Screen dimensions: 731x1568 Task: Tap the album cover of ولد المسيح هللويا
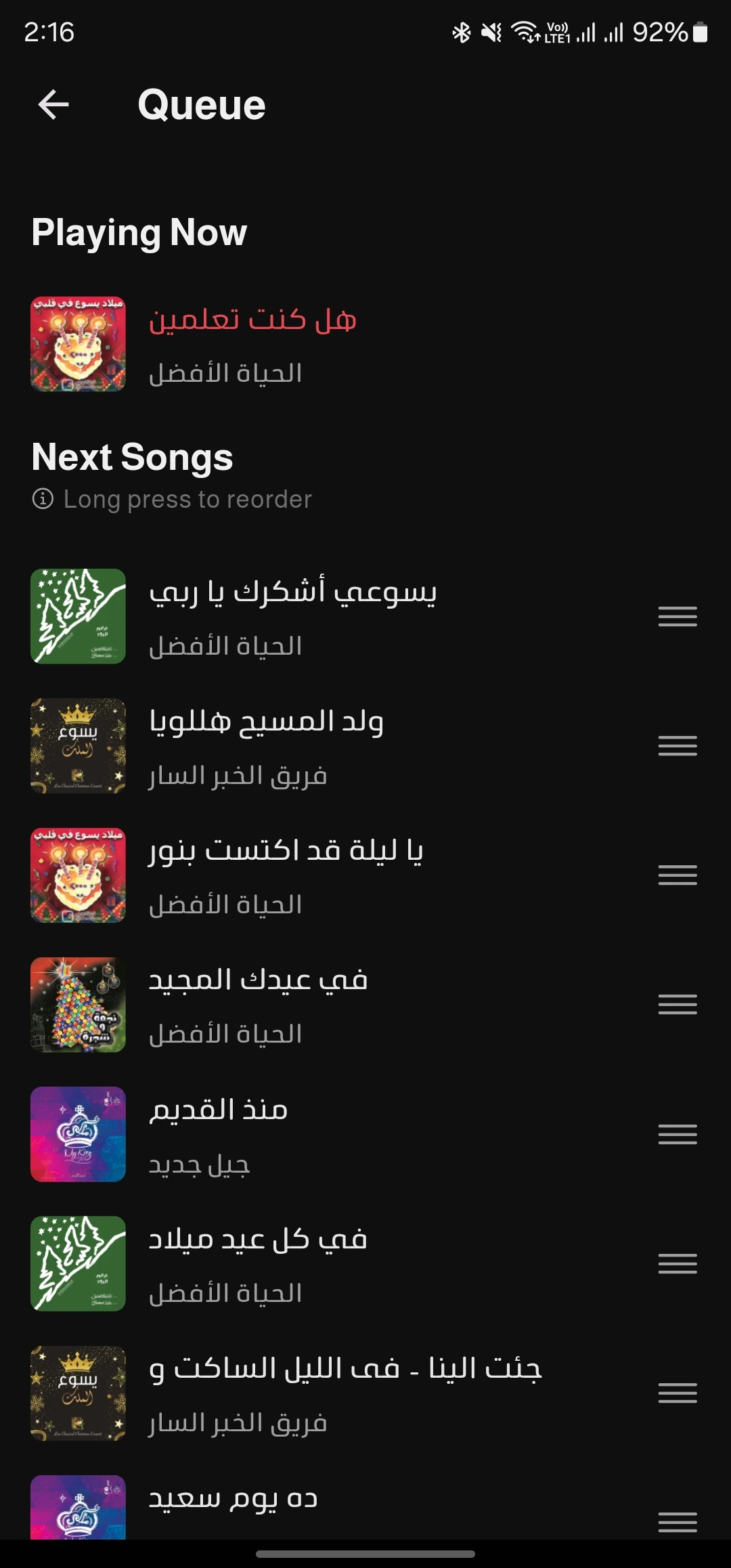coord(78,745)
